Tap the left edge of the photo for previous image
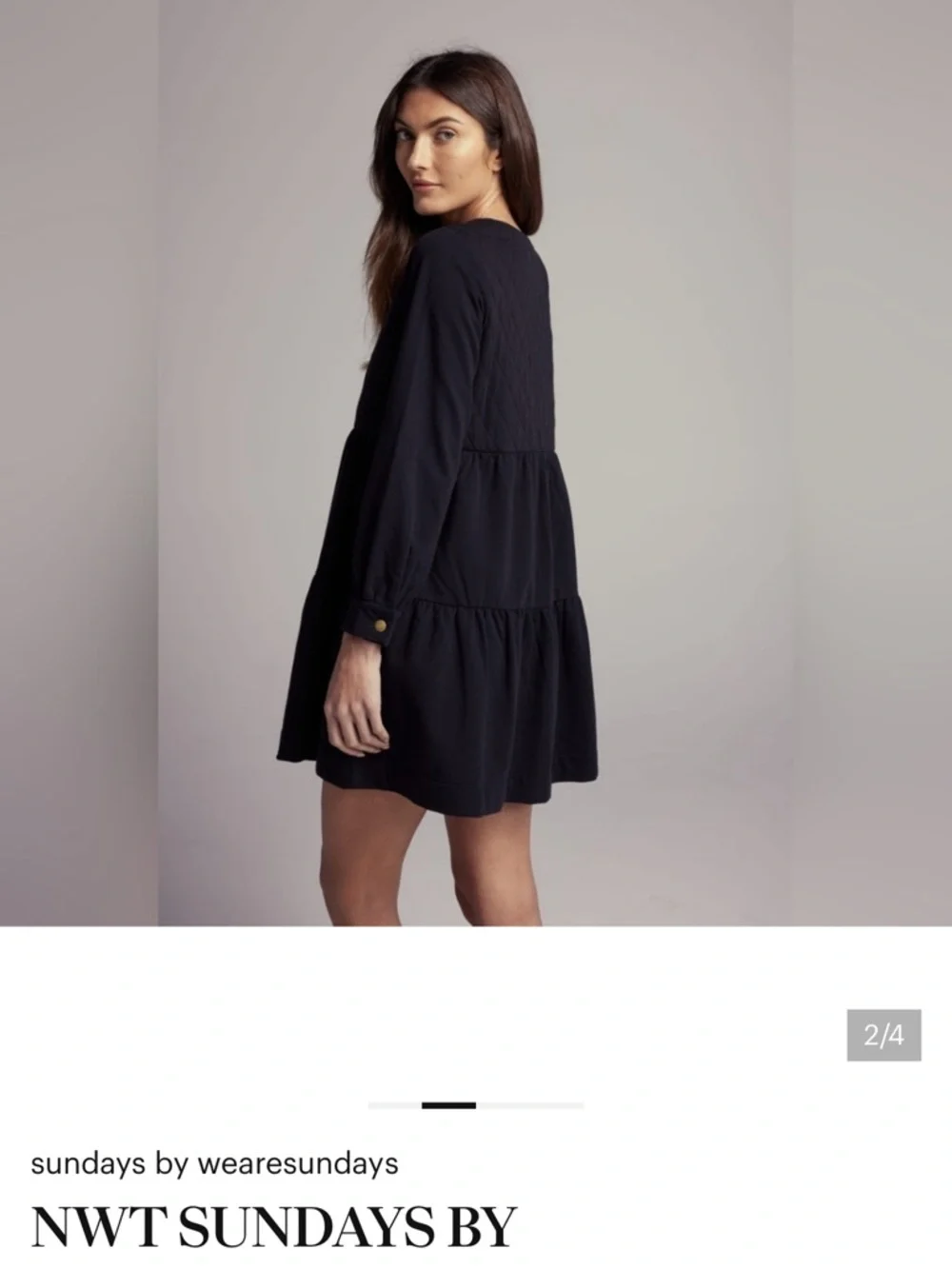 click(200, 466)
